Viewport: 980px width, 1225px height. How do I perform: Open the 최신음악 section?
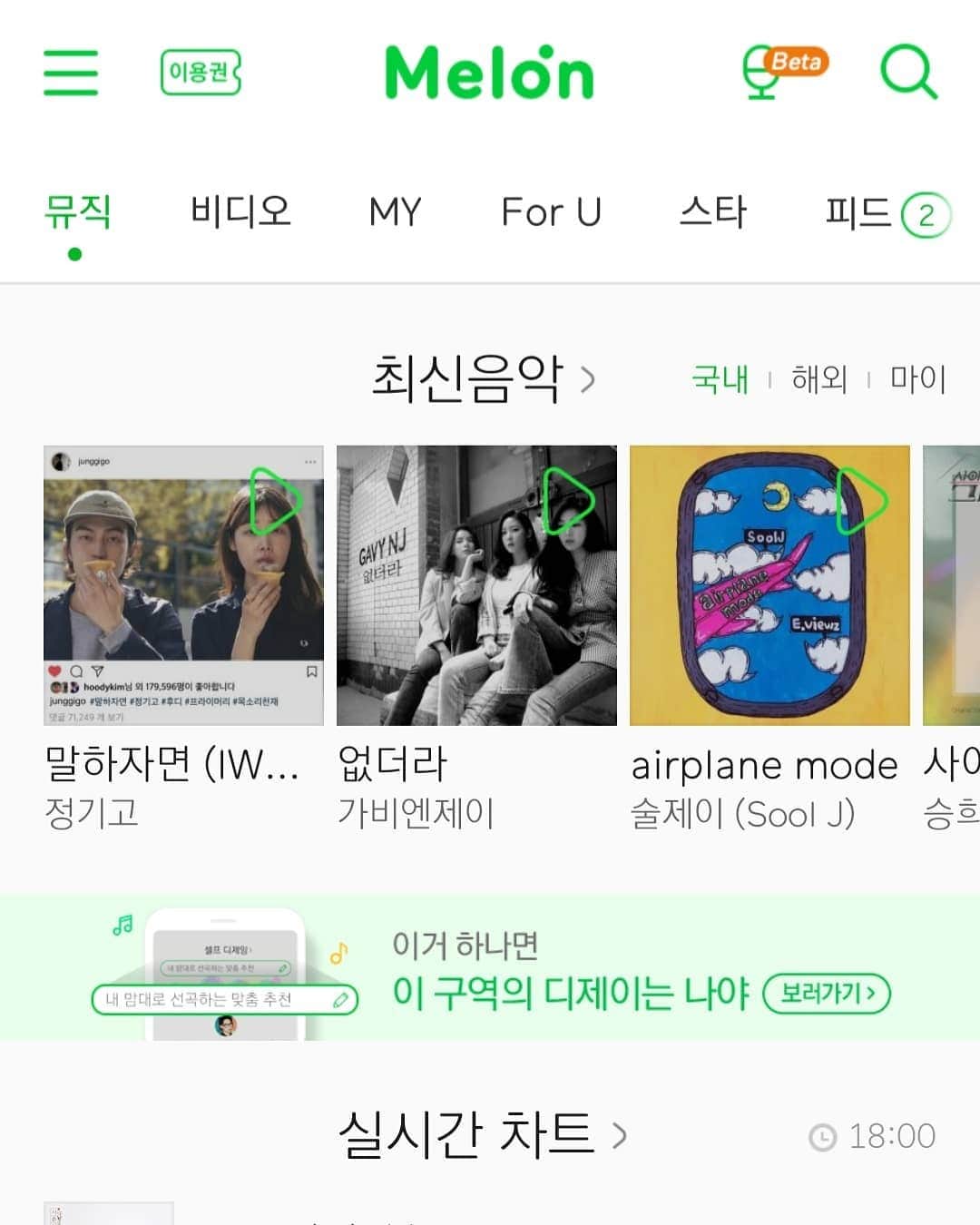pos(483,378)
